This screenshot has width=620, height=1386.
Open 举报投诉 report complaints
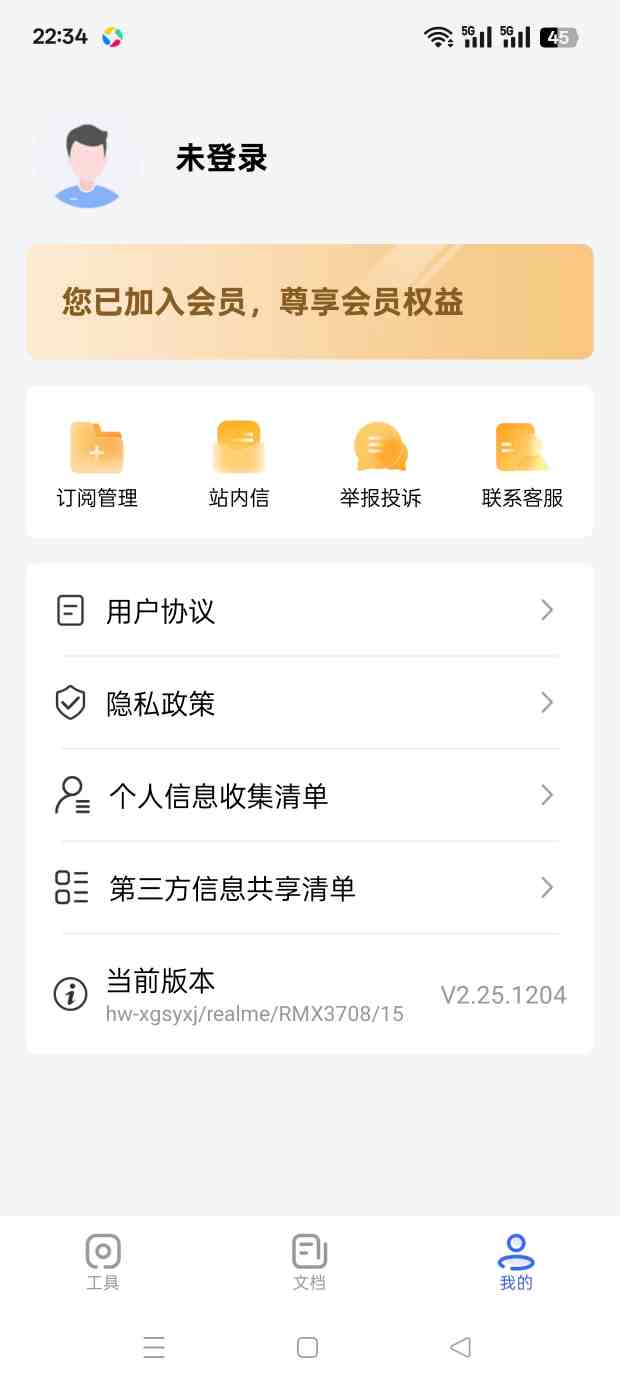coord(381,464)
